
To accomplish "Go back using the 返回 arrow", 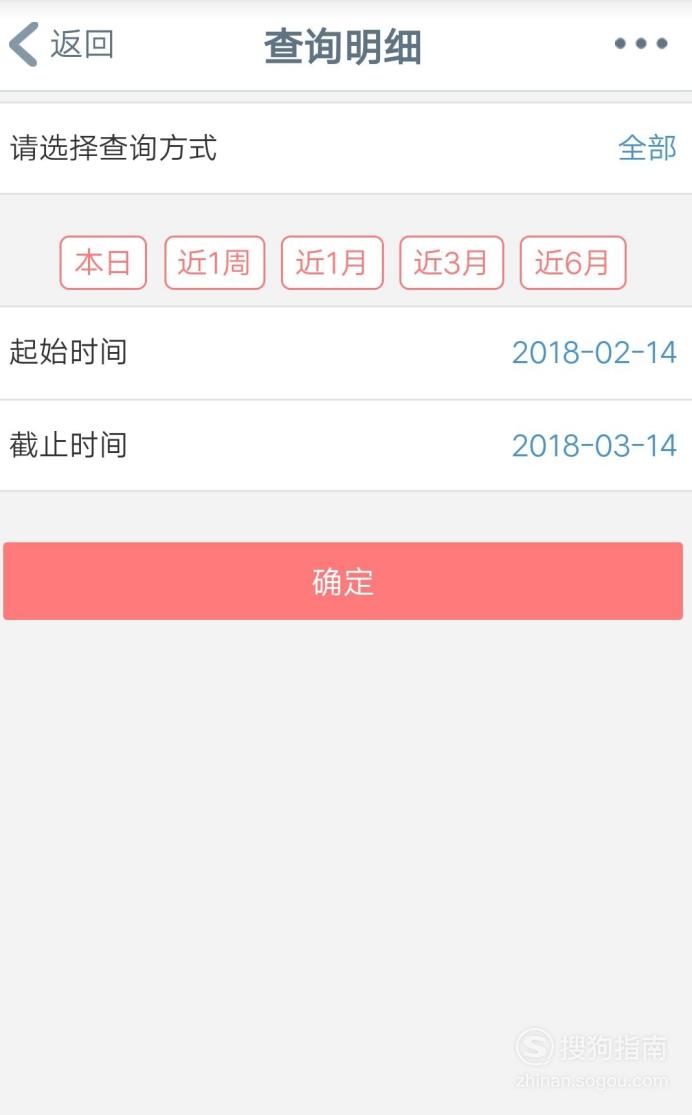I will pyautogui.click(x=61, y=44).
